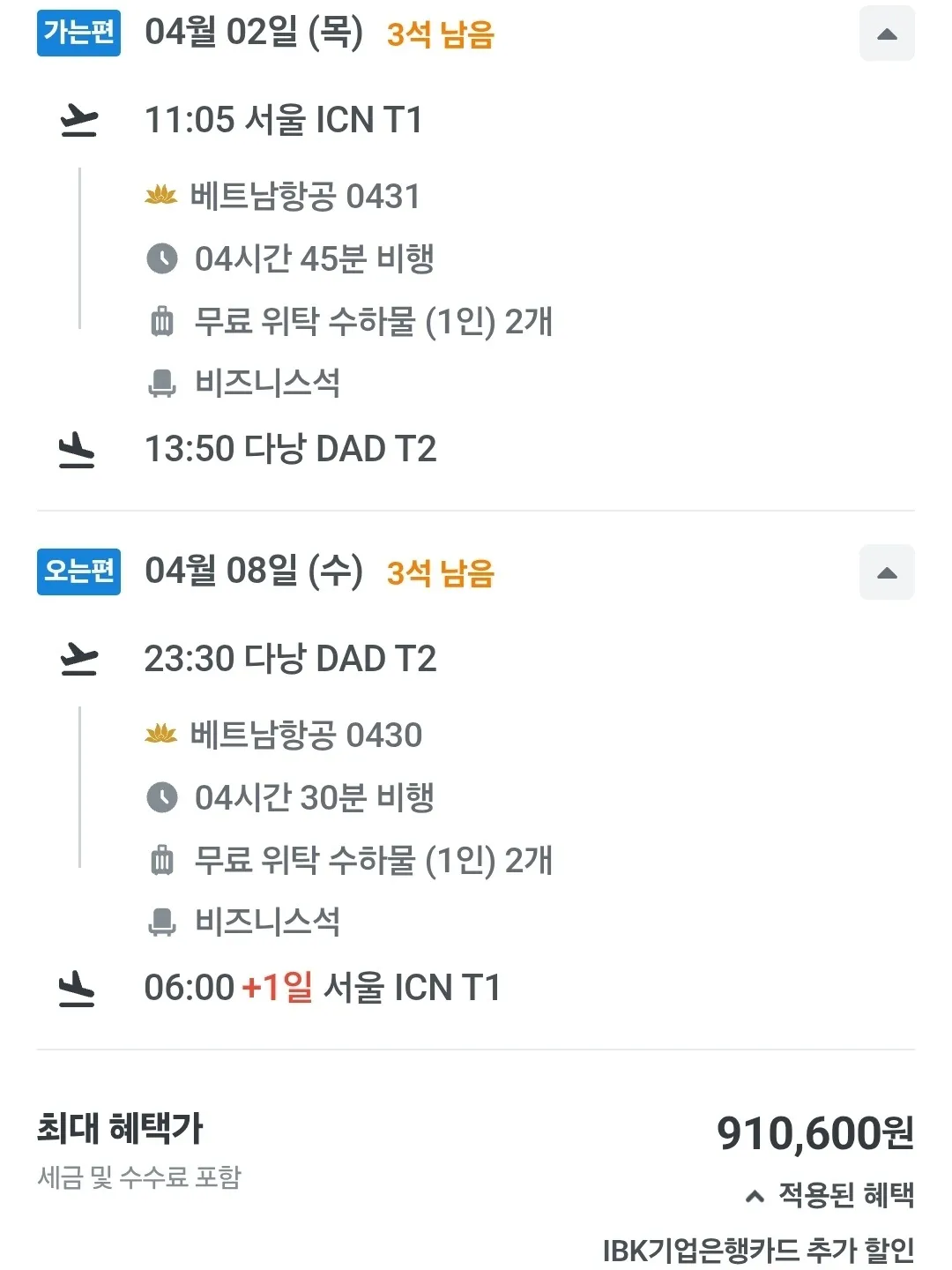Collapse the 가는편 flight details panel

pyautogui.click(x=887, y=35)
